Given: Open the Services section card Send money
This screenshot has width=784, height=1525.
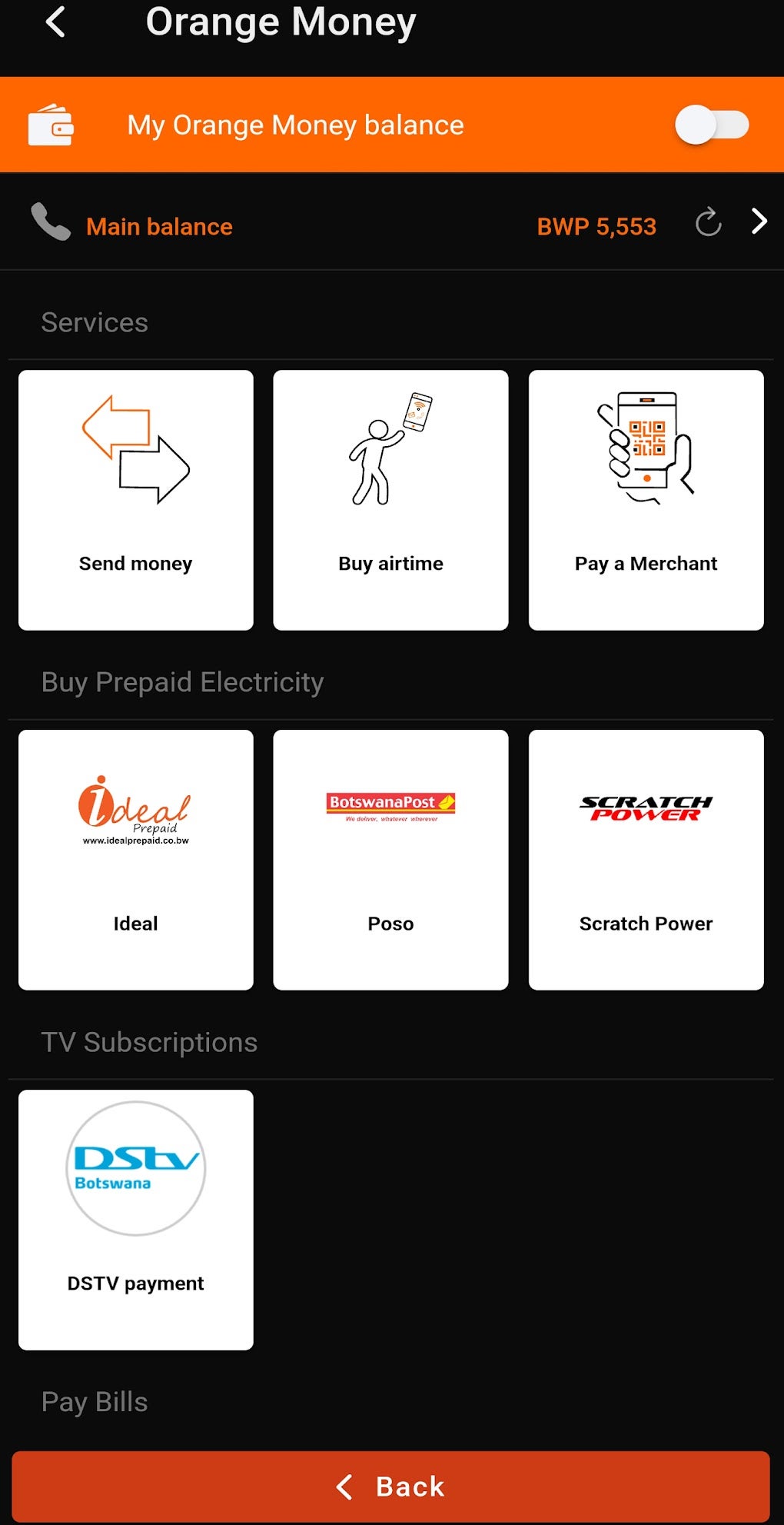Looking at the screenshot, I should [x=135, y=500].
